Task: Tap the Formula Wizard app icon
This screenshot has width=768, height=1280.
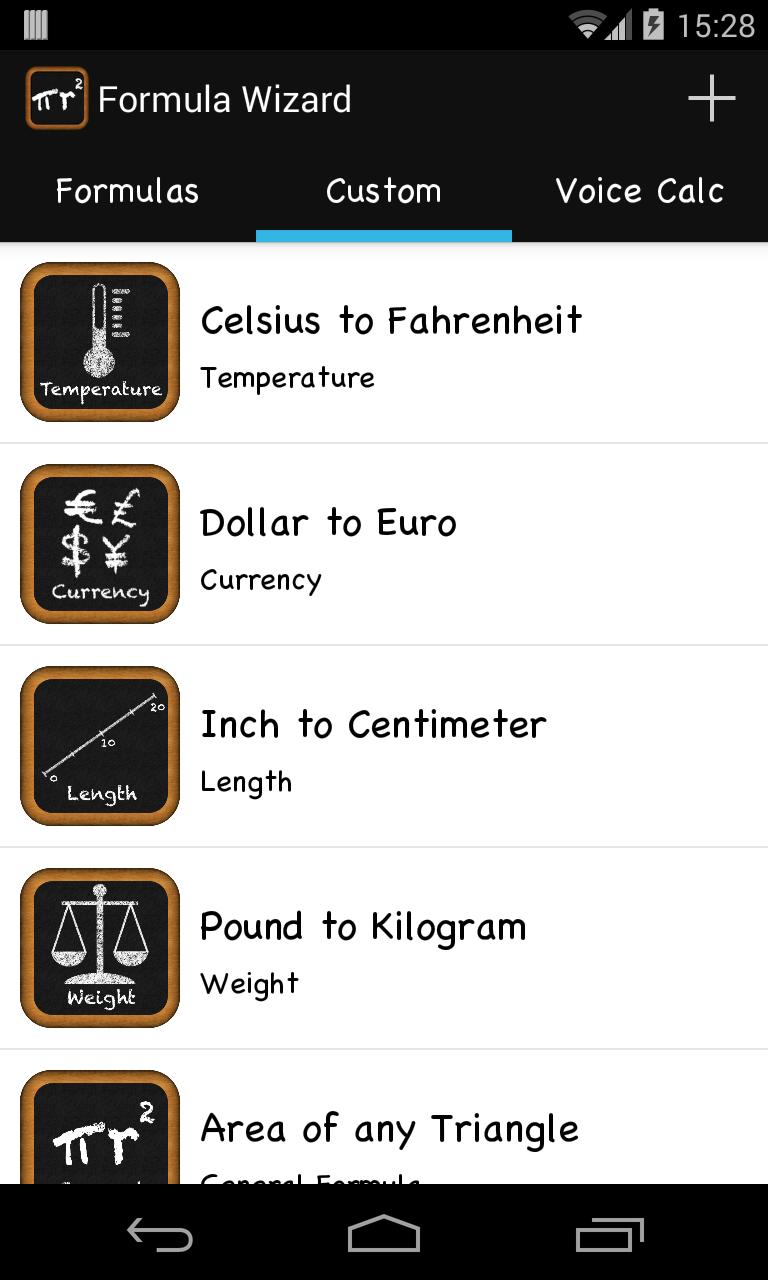Action: coord(57,99)
